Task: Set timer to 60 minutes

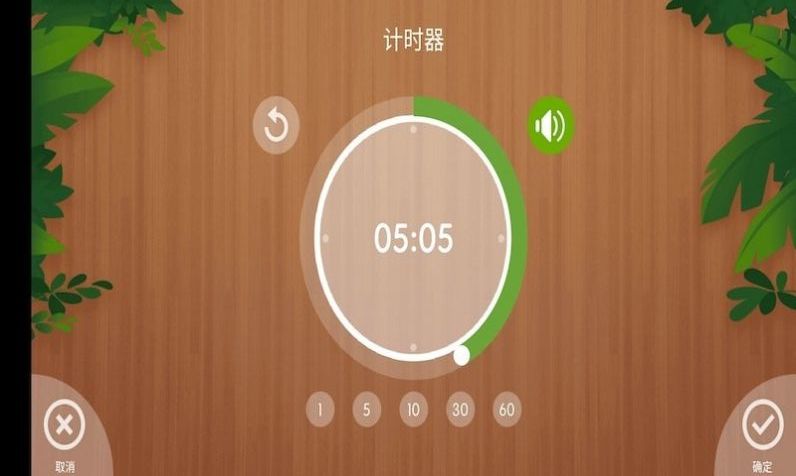Action: click(x=507, y=409)
